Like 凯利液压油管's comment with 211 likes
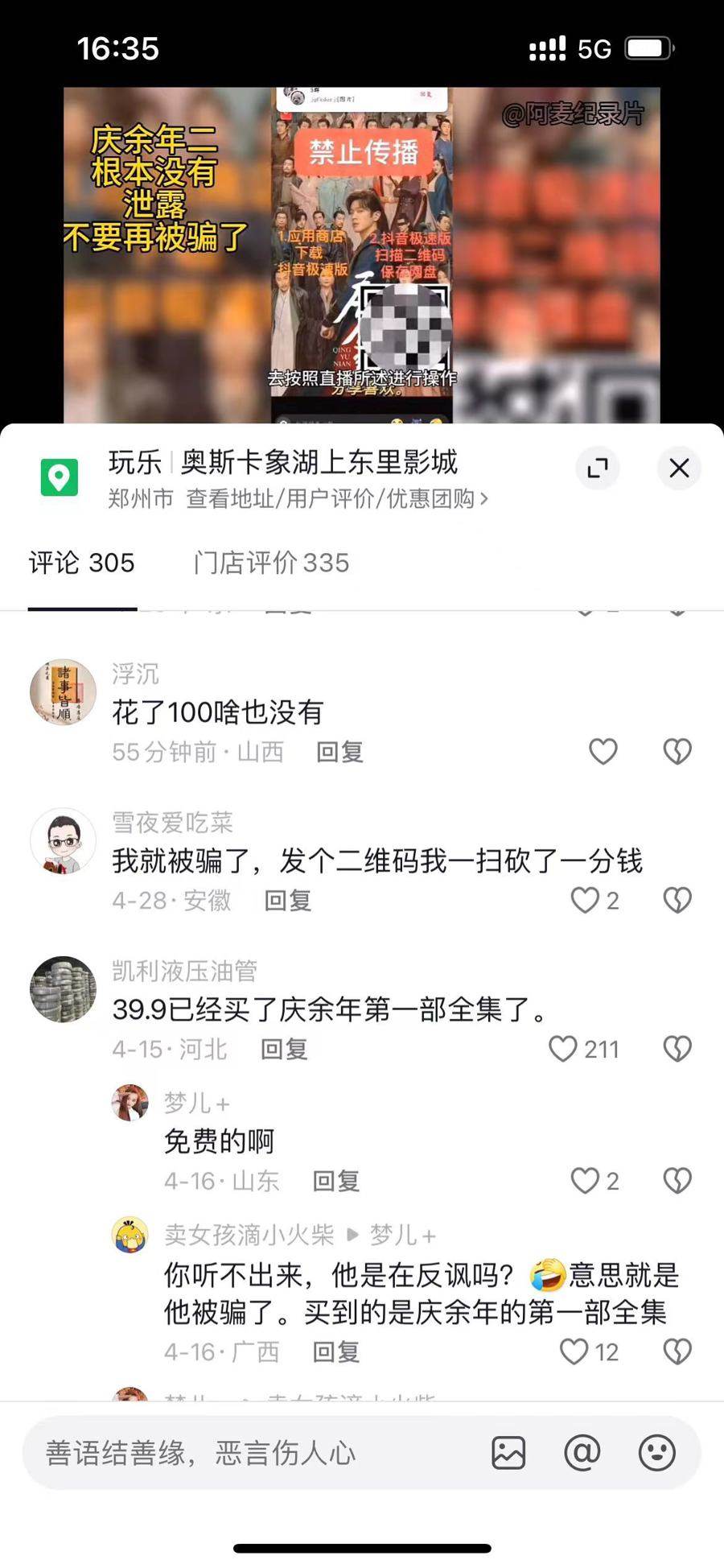Screen dimensions: 724x1568 [x=563, y=1049]
